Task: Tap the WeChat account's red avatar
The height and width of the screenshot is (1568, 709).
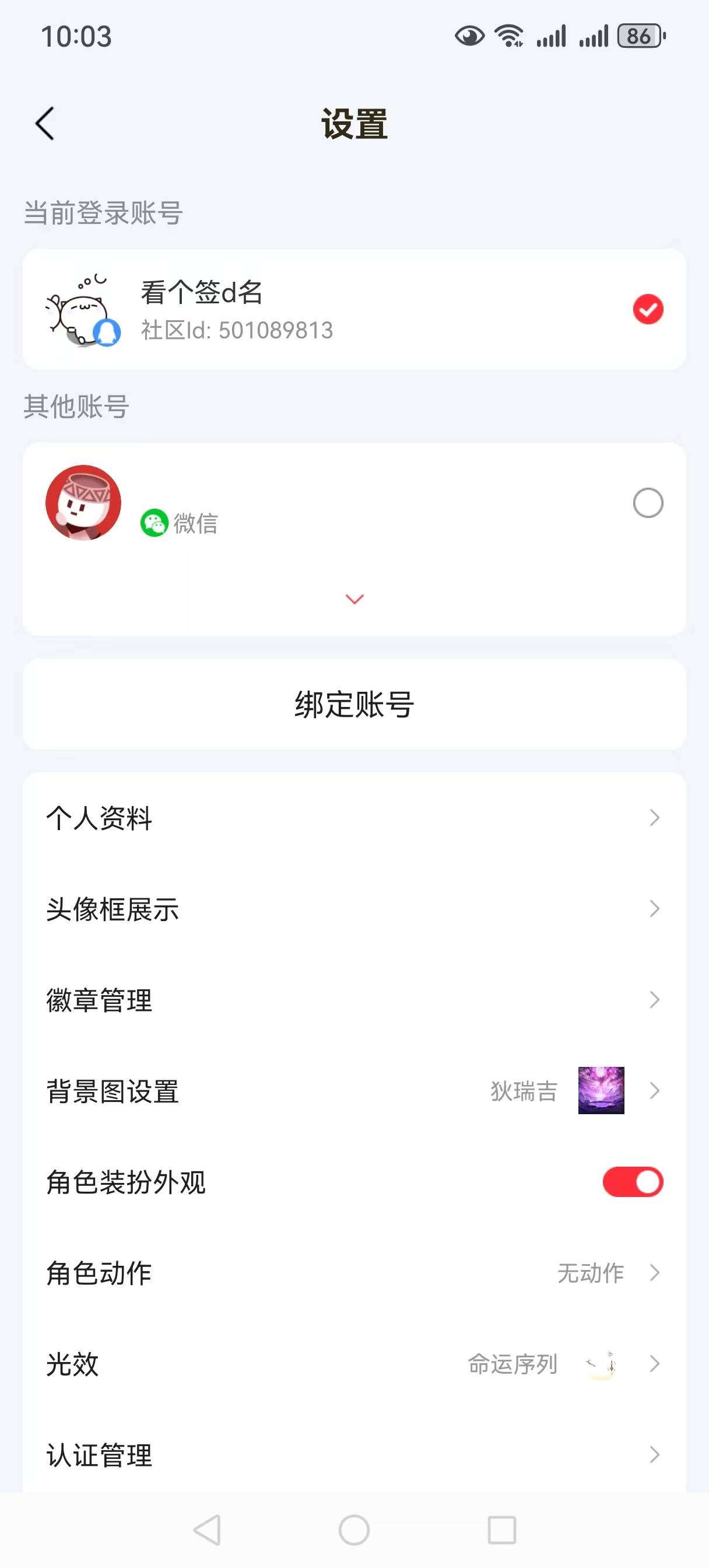Action: (x=83, y=502)
